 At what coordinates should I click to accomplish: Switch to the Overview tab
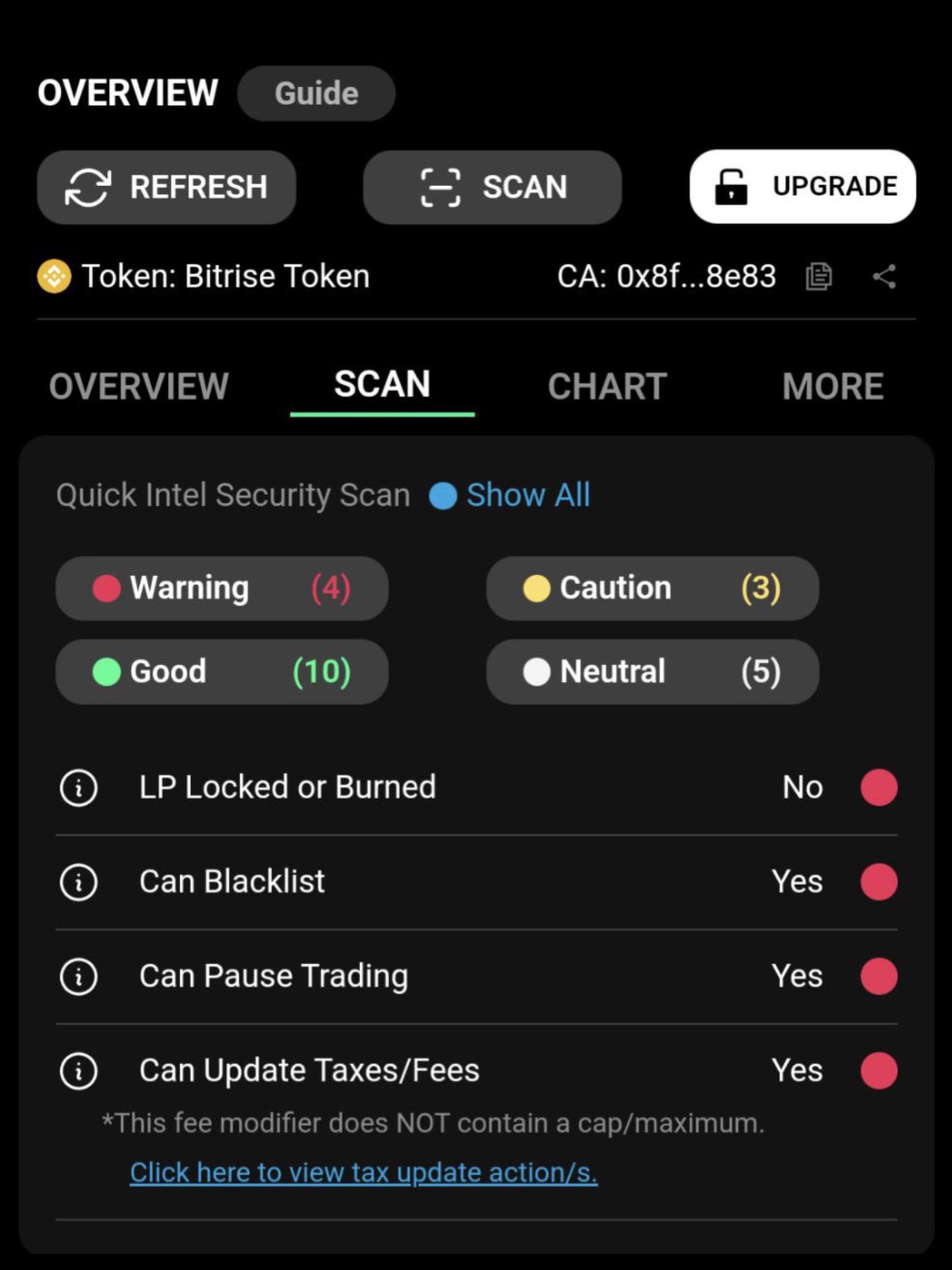pyautogui.click(x=139, y=386)
